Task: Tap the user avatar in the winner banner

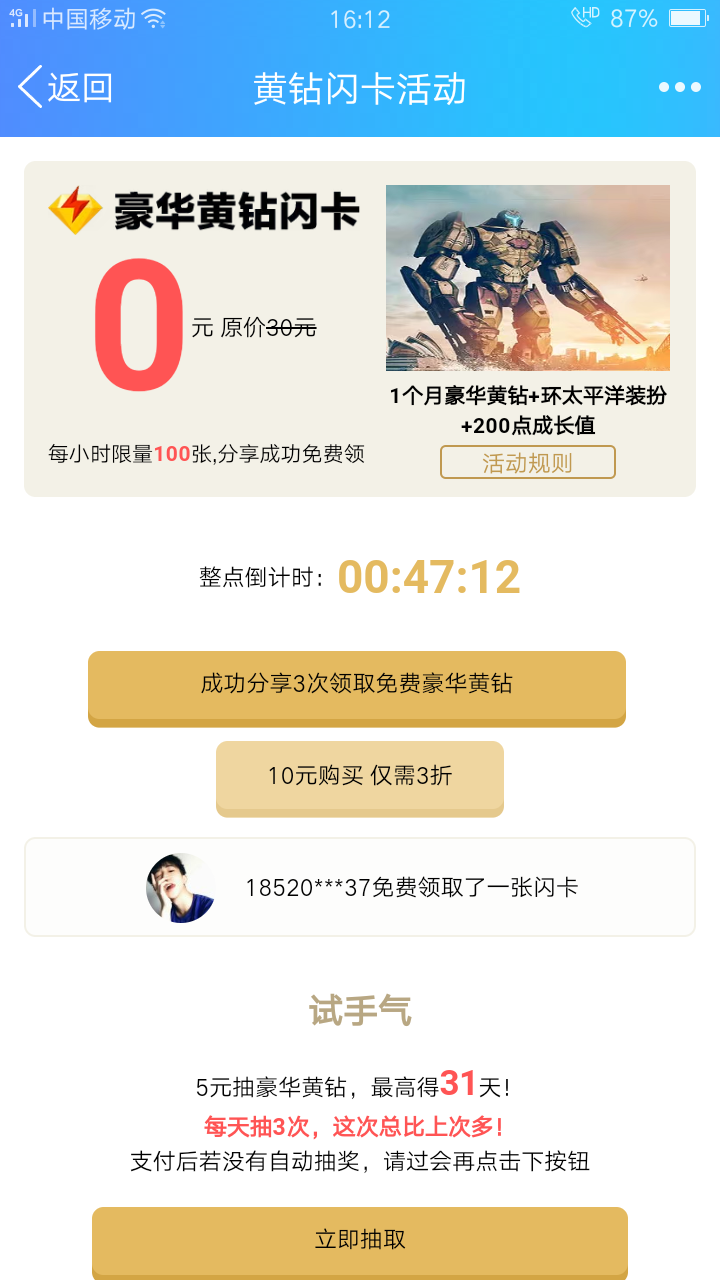Action: tap(181, 887)
